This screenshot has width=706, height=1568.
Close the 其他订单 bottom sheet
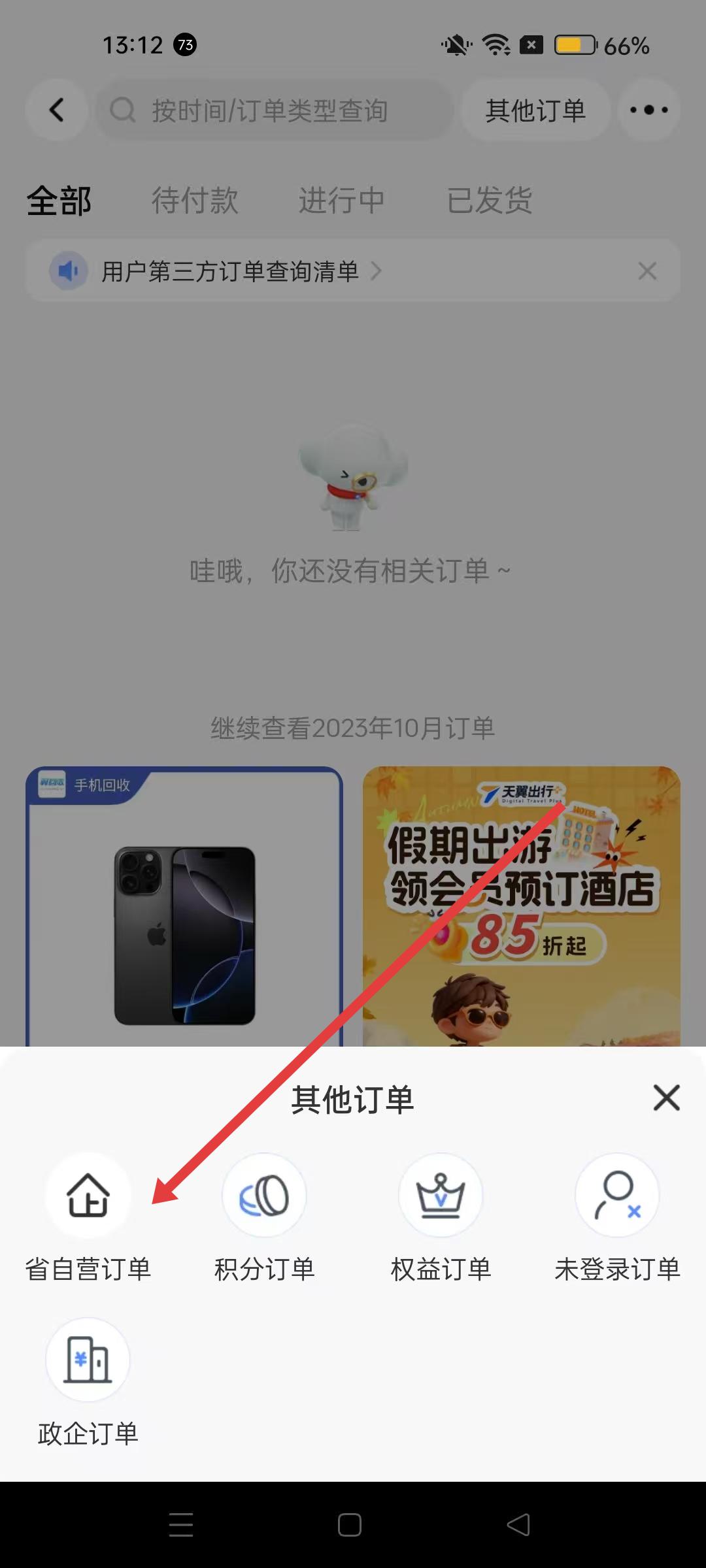click(666, 1098)
